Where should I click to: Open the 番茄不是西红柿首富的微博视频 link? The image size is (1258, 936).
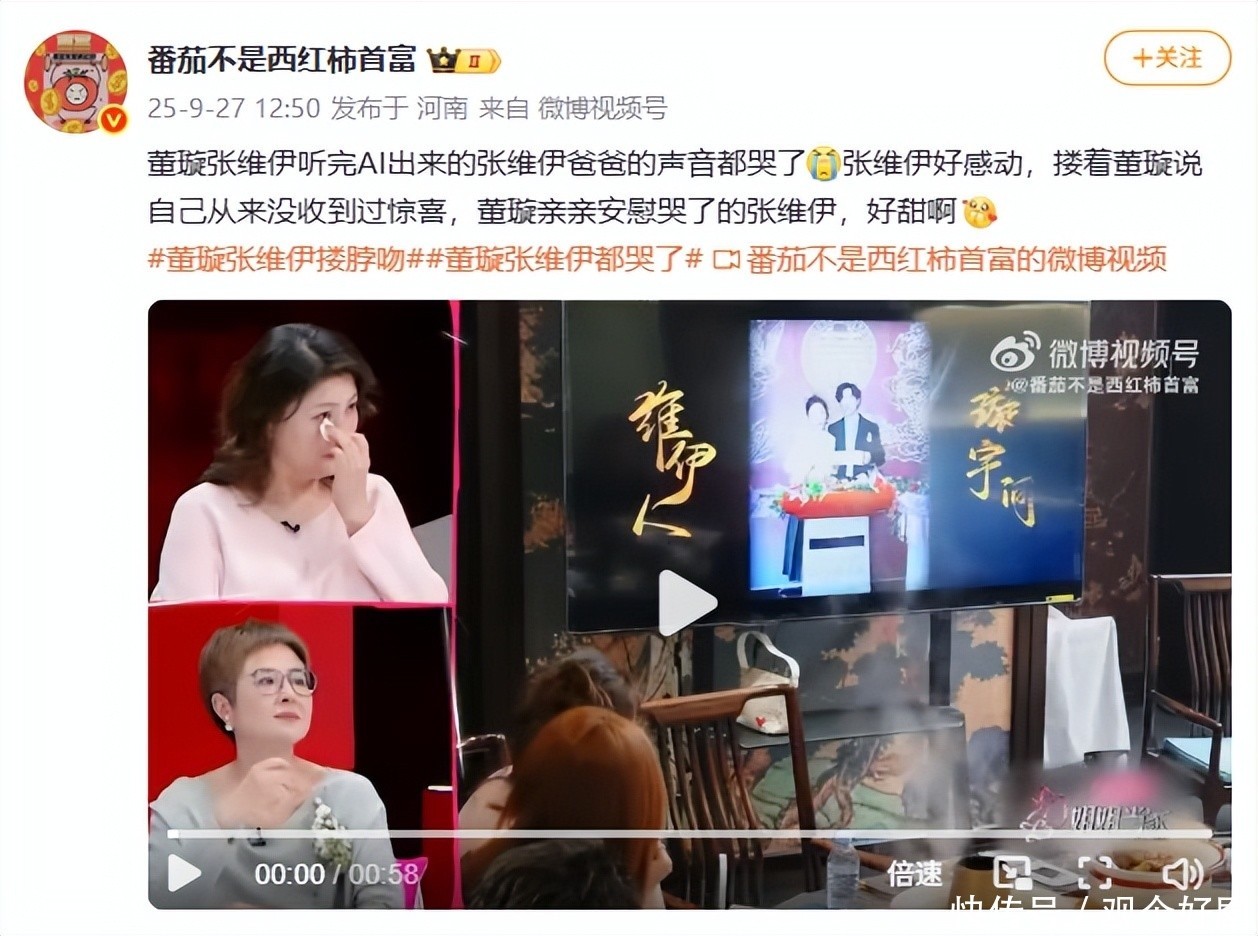941,259
